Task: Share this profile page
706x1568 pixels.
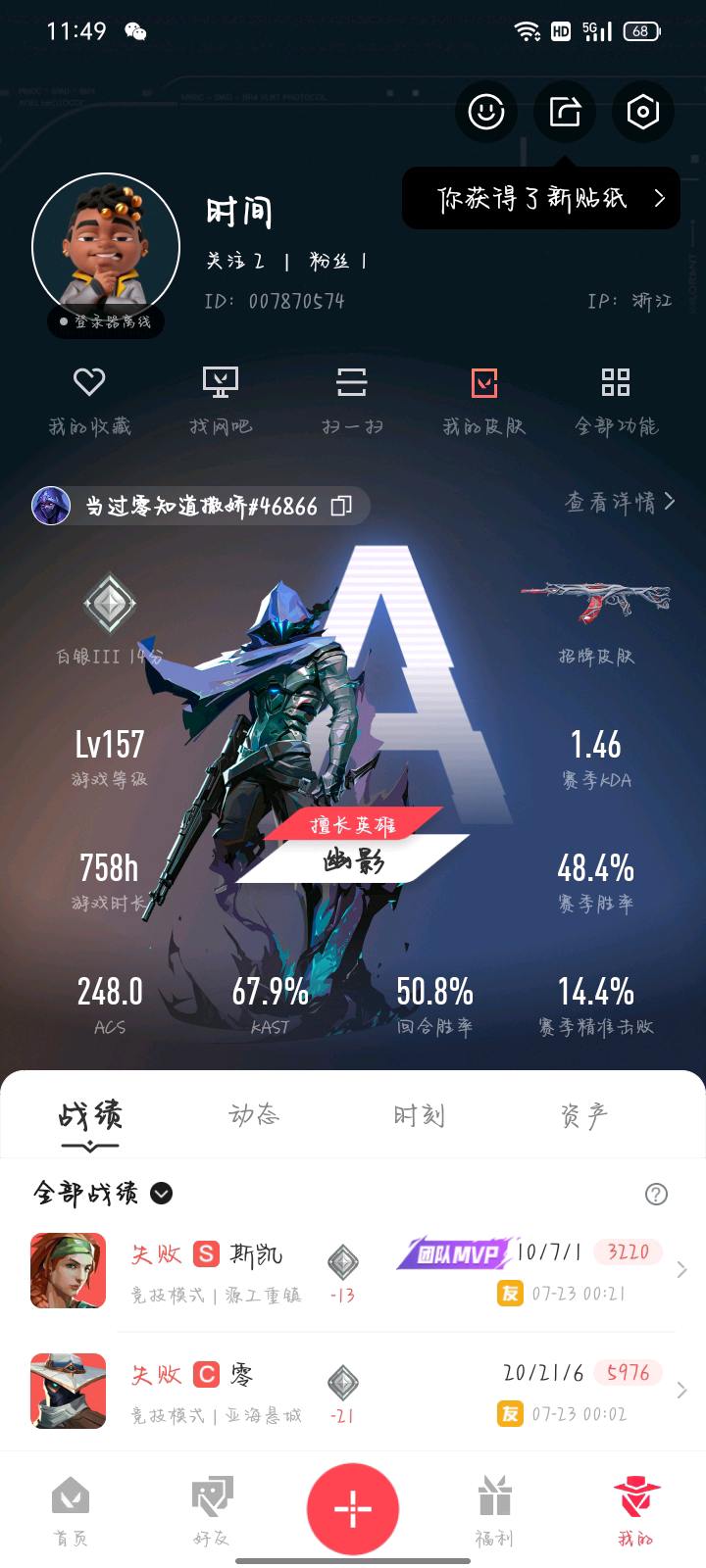Action: pos(565,112)
